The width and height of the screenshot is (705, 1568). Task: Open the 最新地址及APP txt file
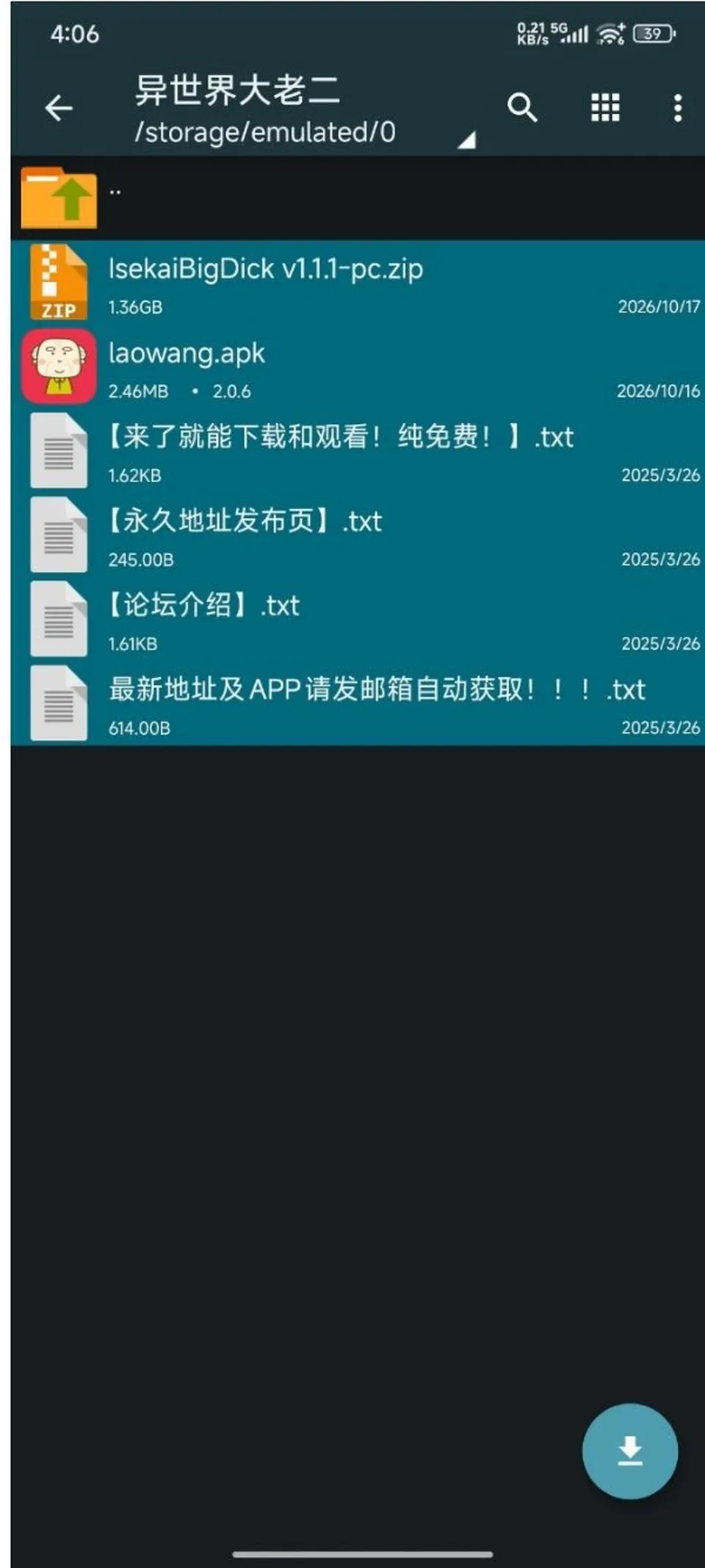tap(358, 703)
